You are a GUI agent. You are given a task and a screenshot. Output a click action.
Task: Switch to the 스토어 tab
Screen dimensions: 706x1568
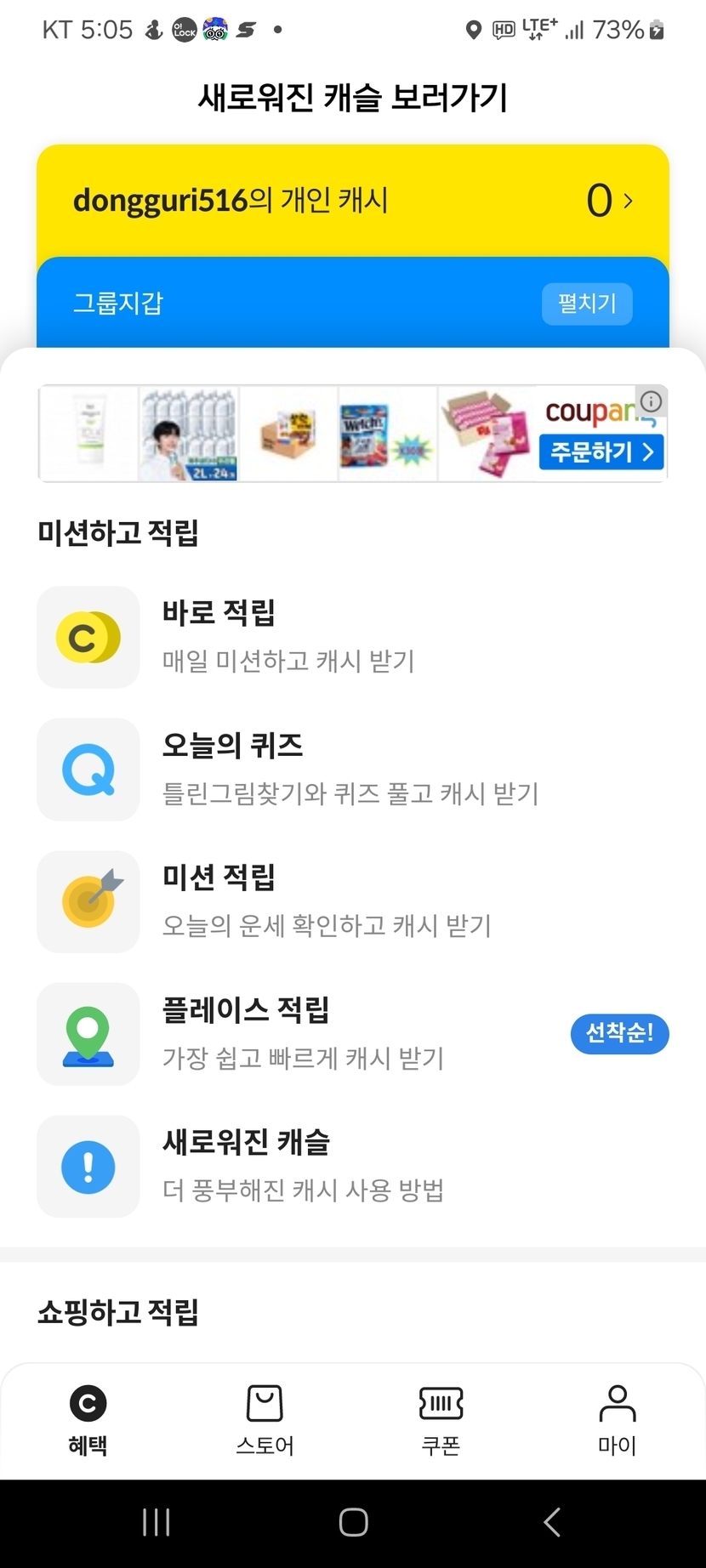(x=265, y=1419)
